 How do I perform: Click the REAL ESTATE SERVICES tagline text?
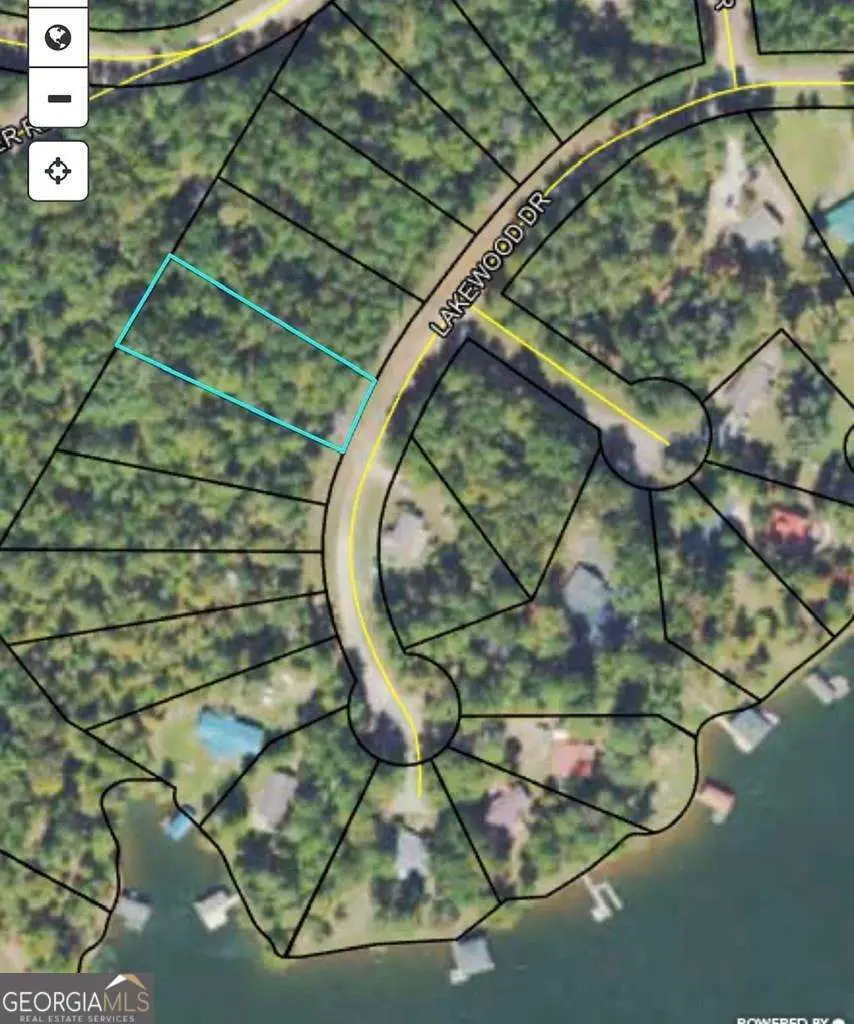tap(77, 1018)
